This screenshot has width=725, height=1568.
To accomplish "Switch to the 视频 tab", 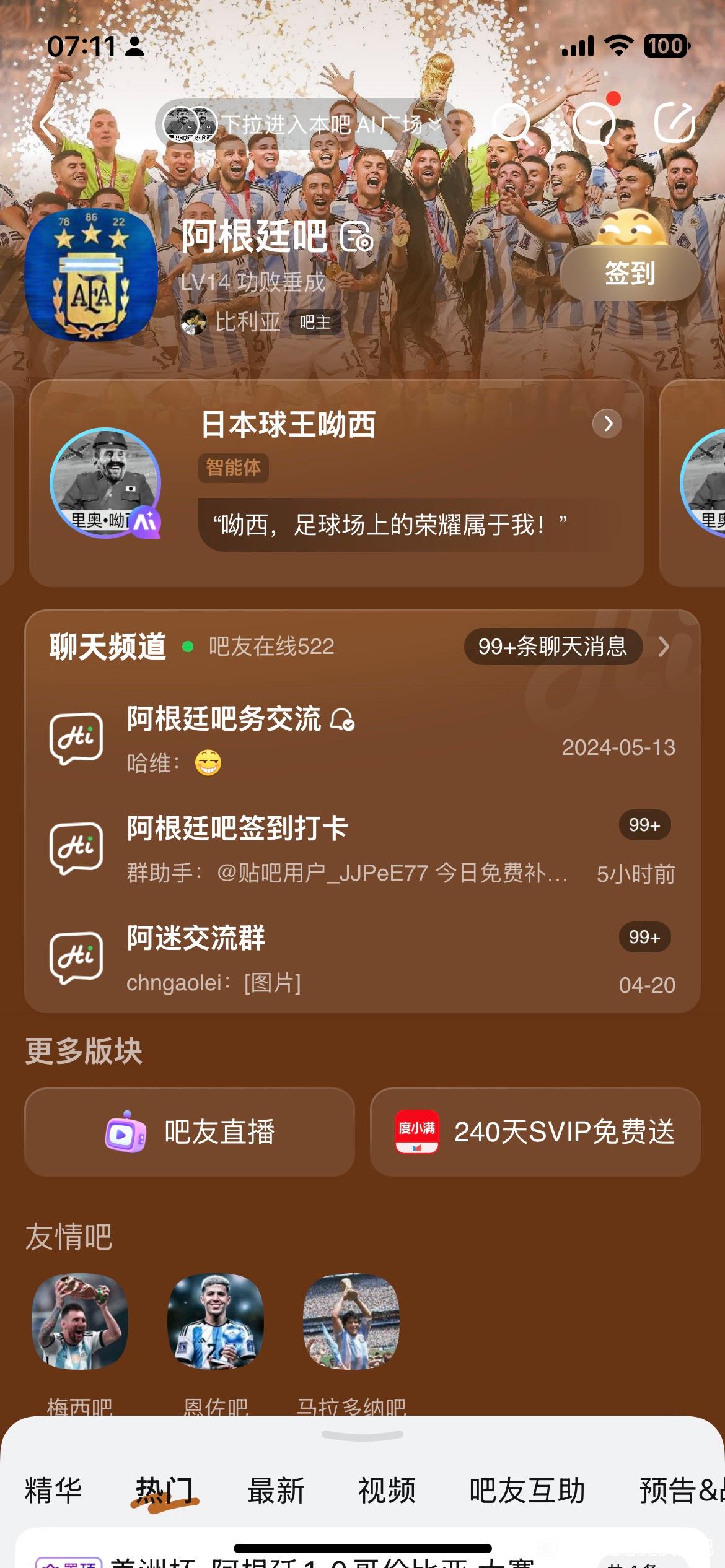I will [387, 1491].
